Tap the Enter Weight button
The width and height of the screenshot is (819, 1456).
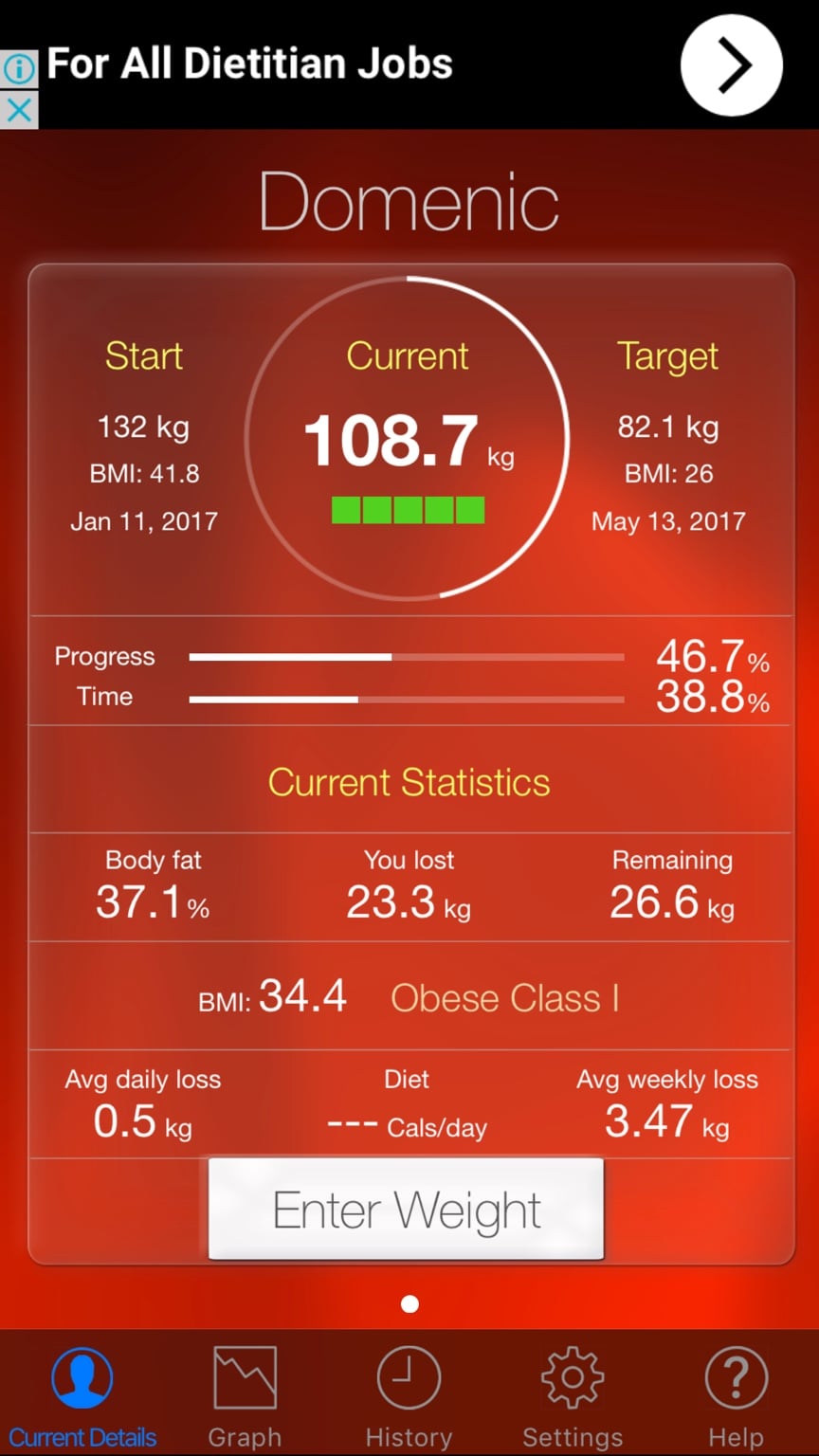406,1209
